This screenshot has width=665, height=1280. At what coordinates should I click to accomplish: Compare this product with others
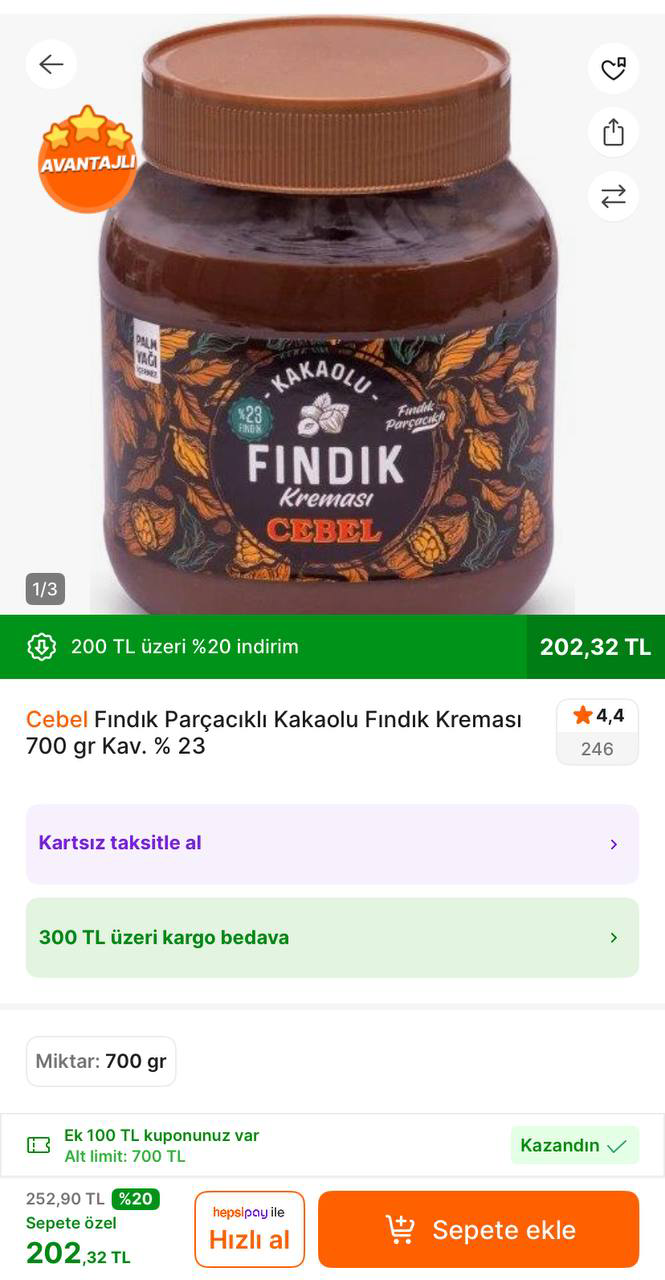click(x=613, y=196)
